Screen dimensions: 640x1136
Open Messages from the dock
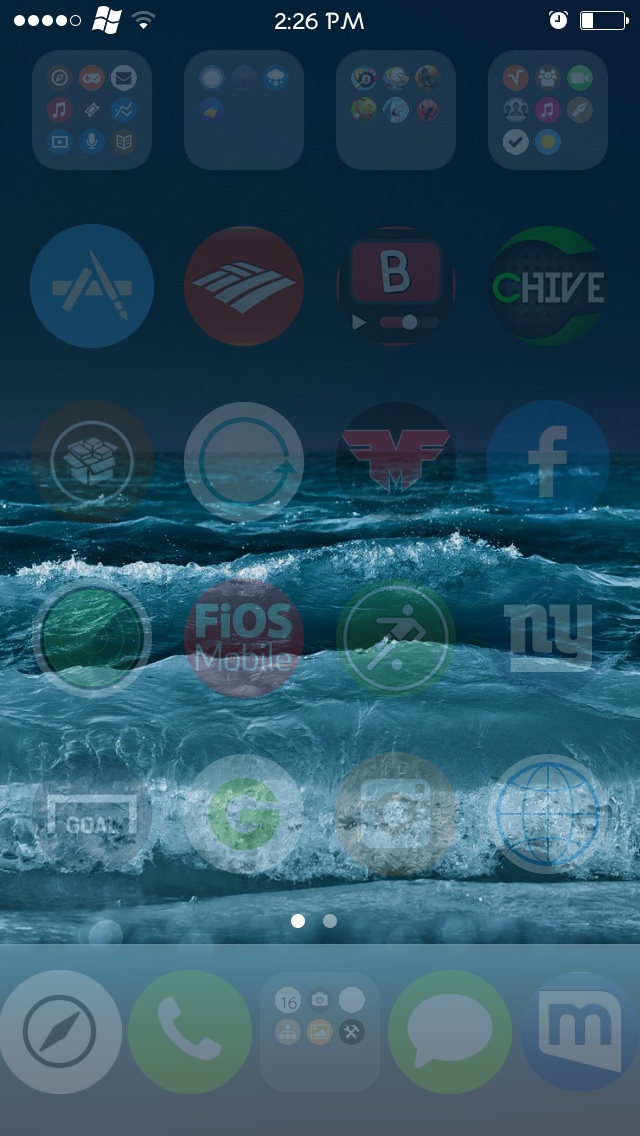point(450,1032)
